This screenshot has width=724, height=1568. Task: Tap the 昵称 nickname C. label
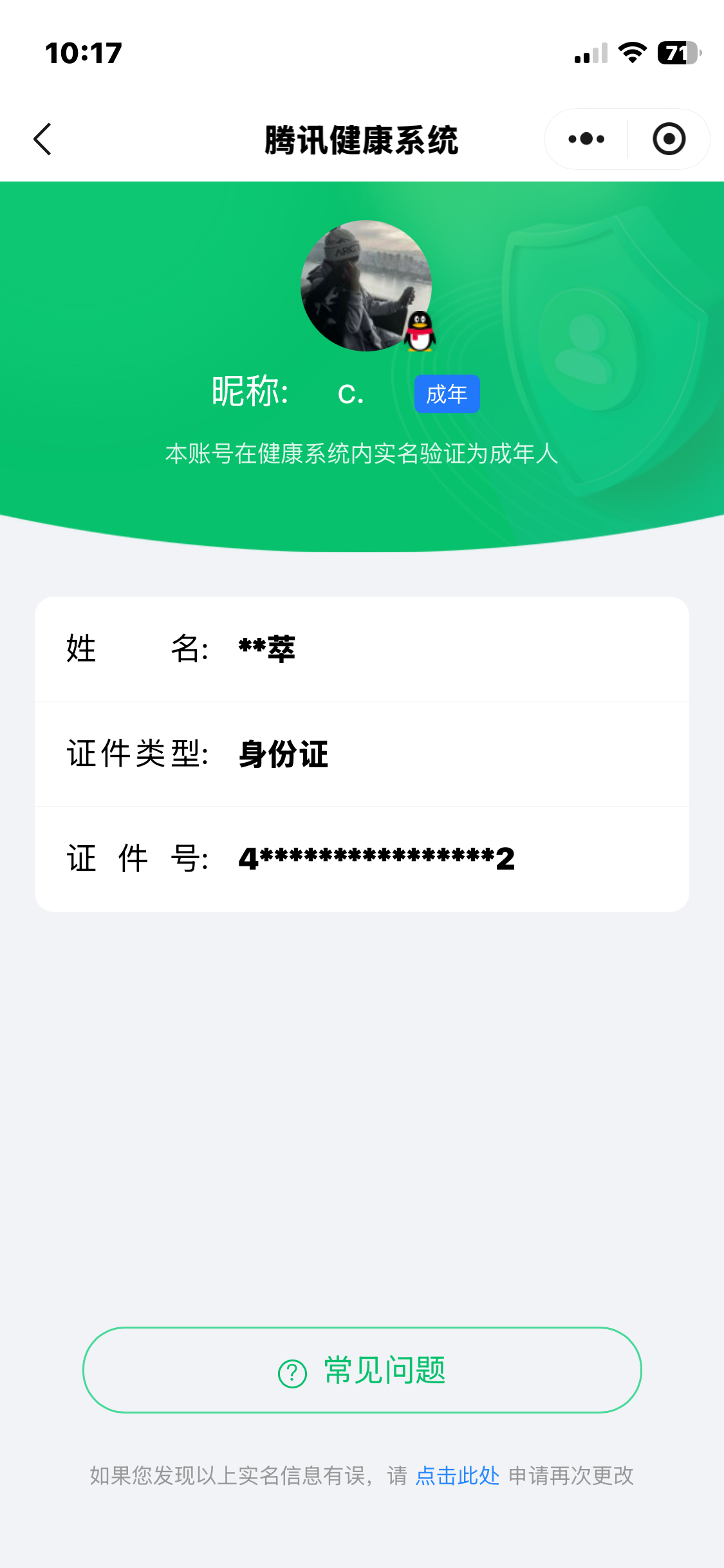pyautogui.click(x=351, y=394)
